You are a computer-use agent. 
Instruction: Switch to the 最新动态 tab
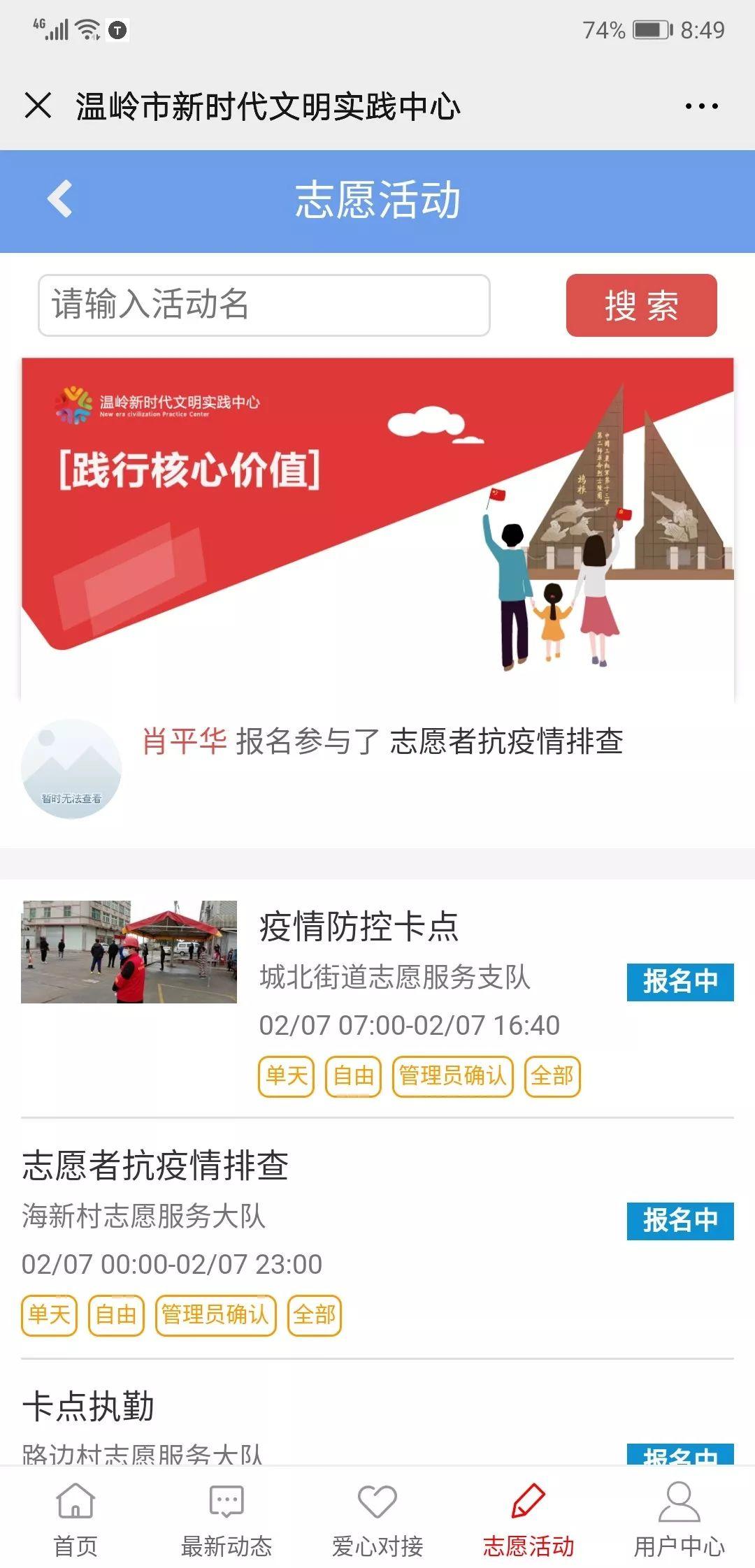pos(226,1518)
